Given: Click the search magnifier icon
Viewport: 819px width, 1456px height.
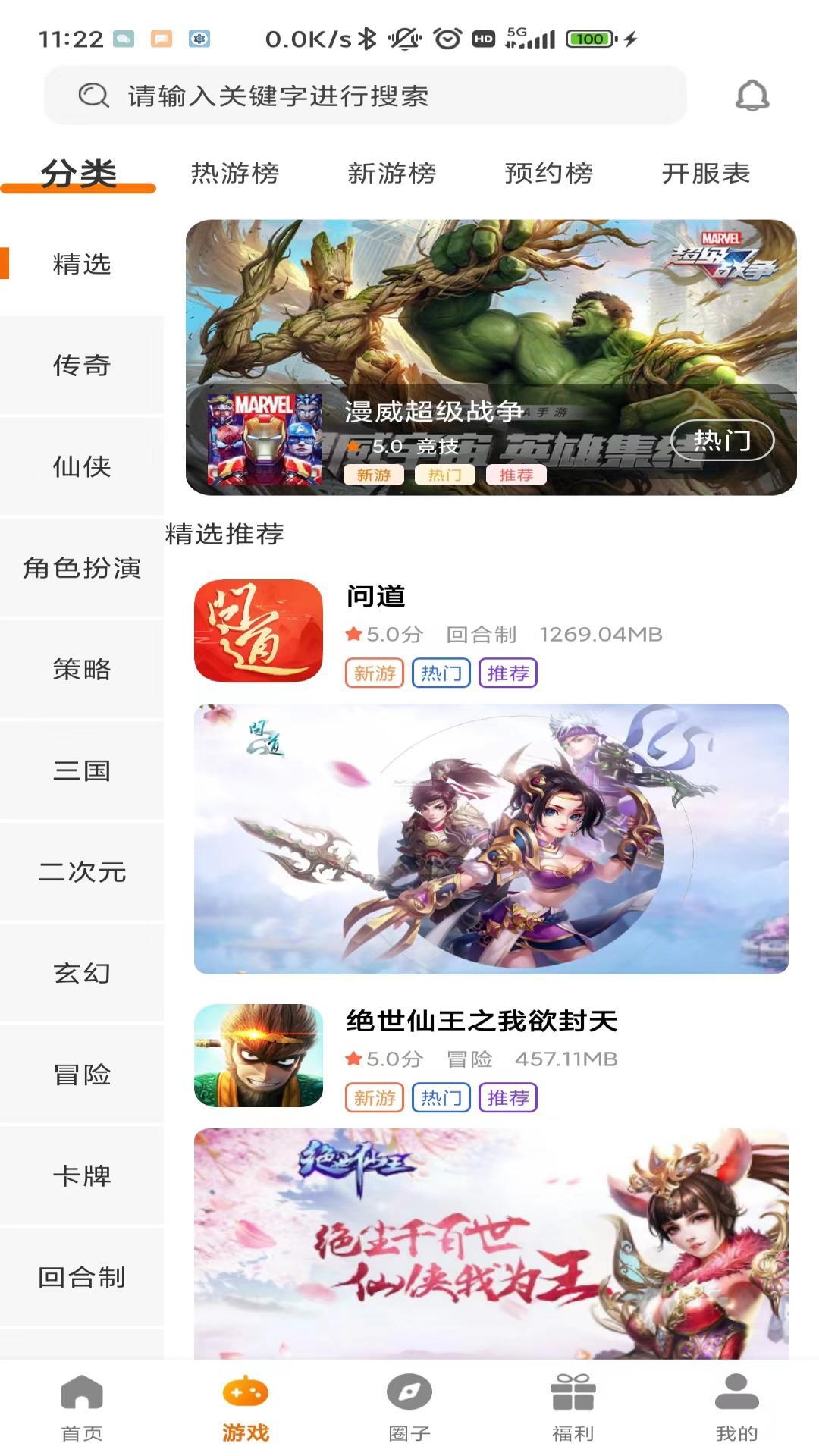Looking at the screenshot, I should pyautogui.click(x=91, y=96).
